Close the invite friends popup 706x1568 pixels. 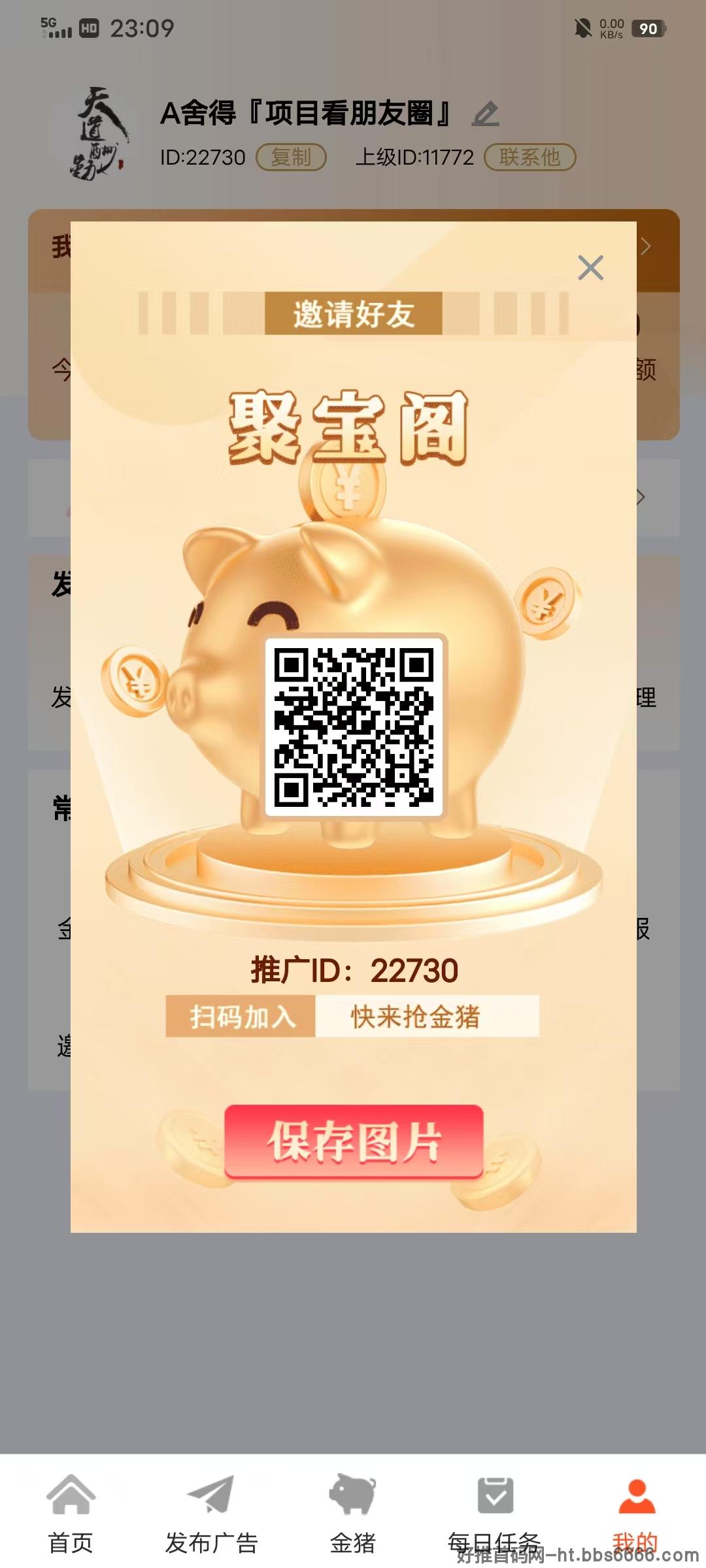590,268
